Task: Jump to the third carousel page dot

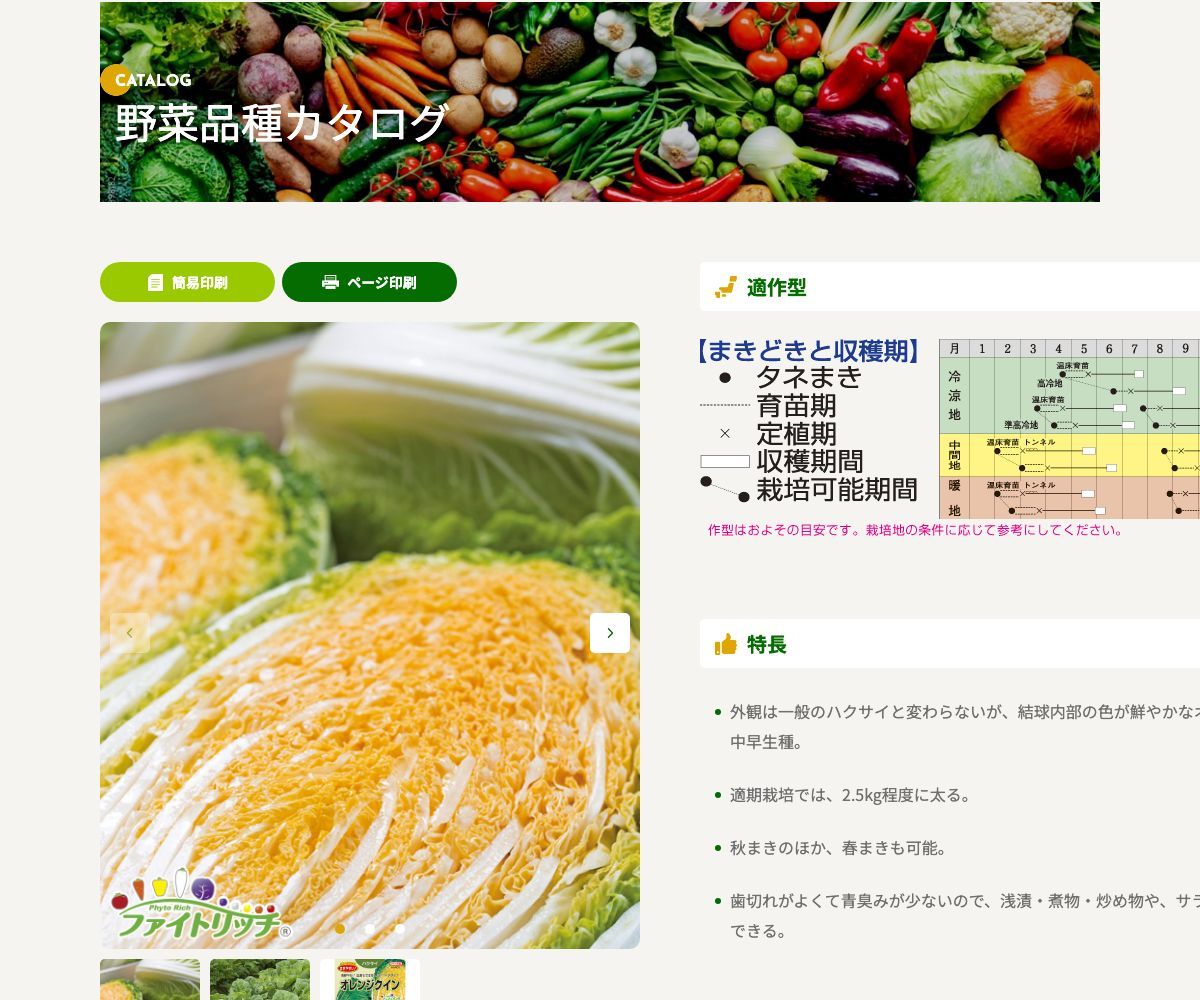Action: (400, 929)
